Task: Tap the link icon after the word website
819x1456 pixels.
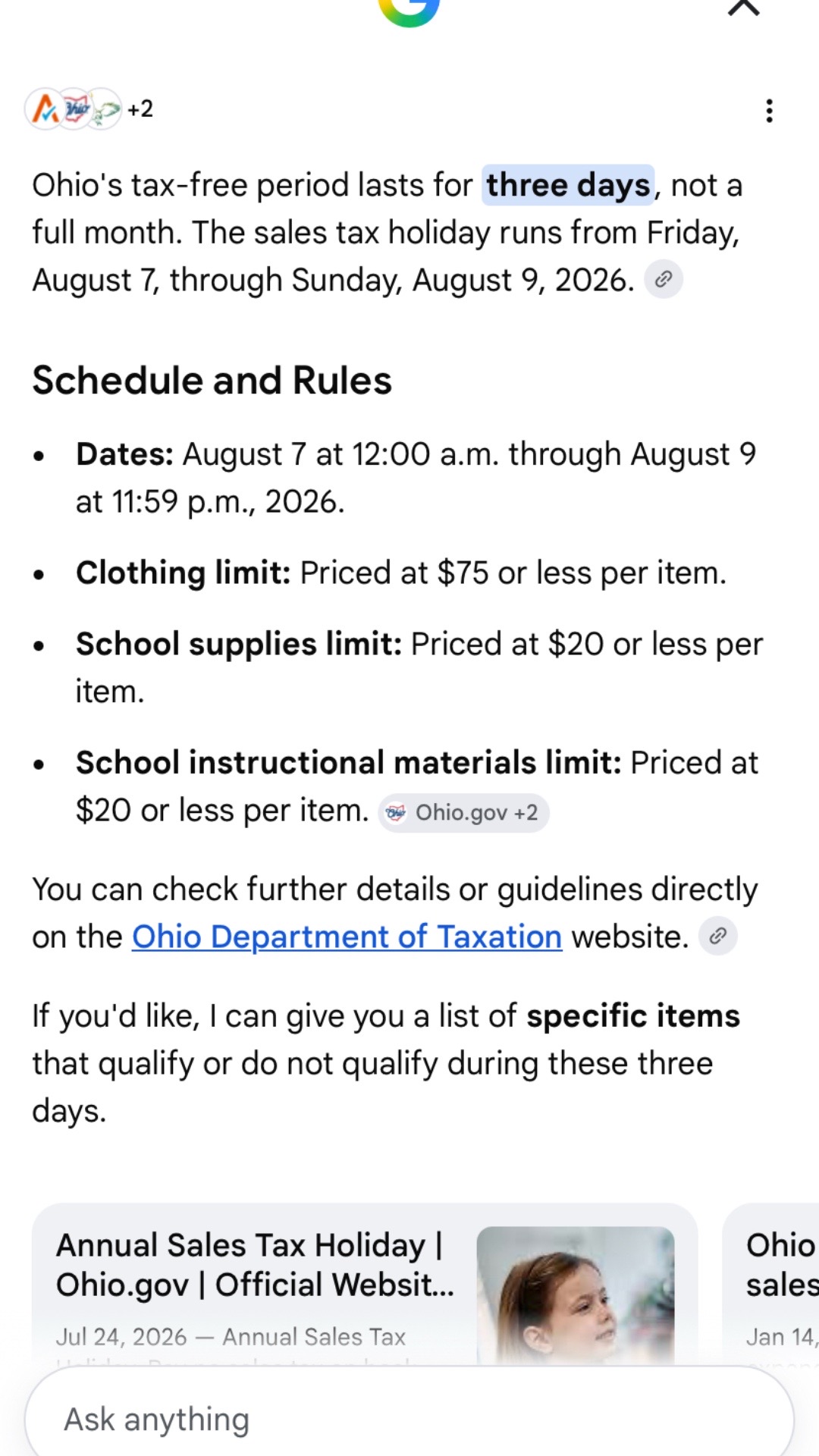Action: 717,937
